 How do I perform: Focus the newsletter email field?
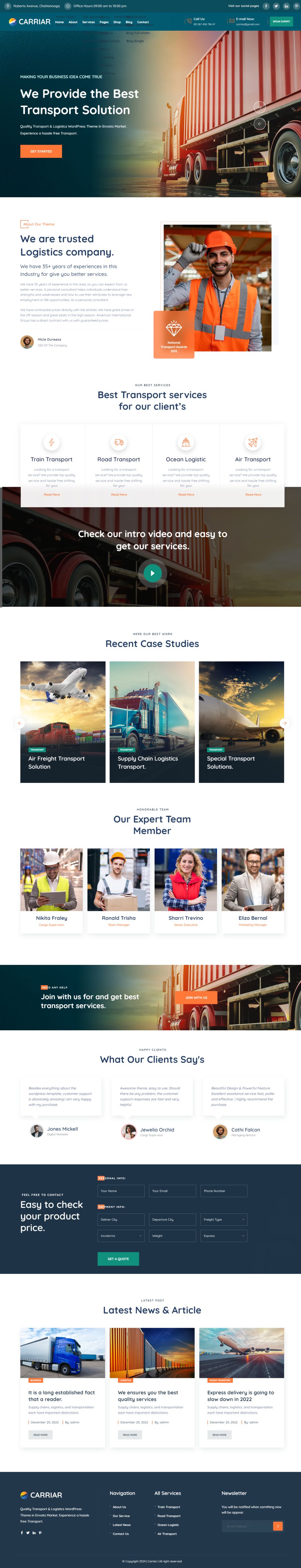click(247, 1525)
